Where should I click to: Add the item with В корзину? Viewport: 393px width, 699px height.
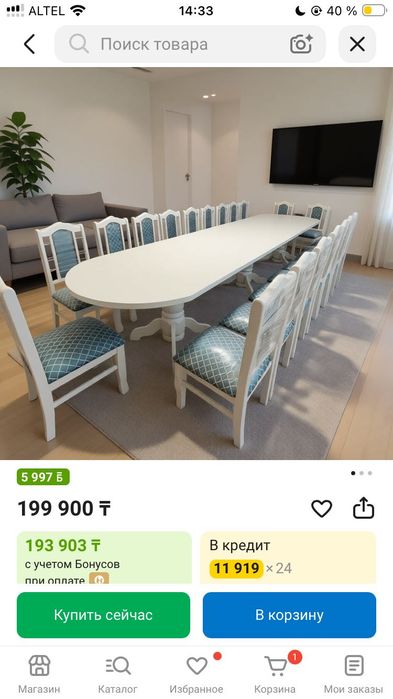(289, 615)
